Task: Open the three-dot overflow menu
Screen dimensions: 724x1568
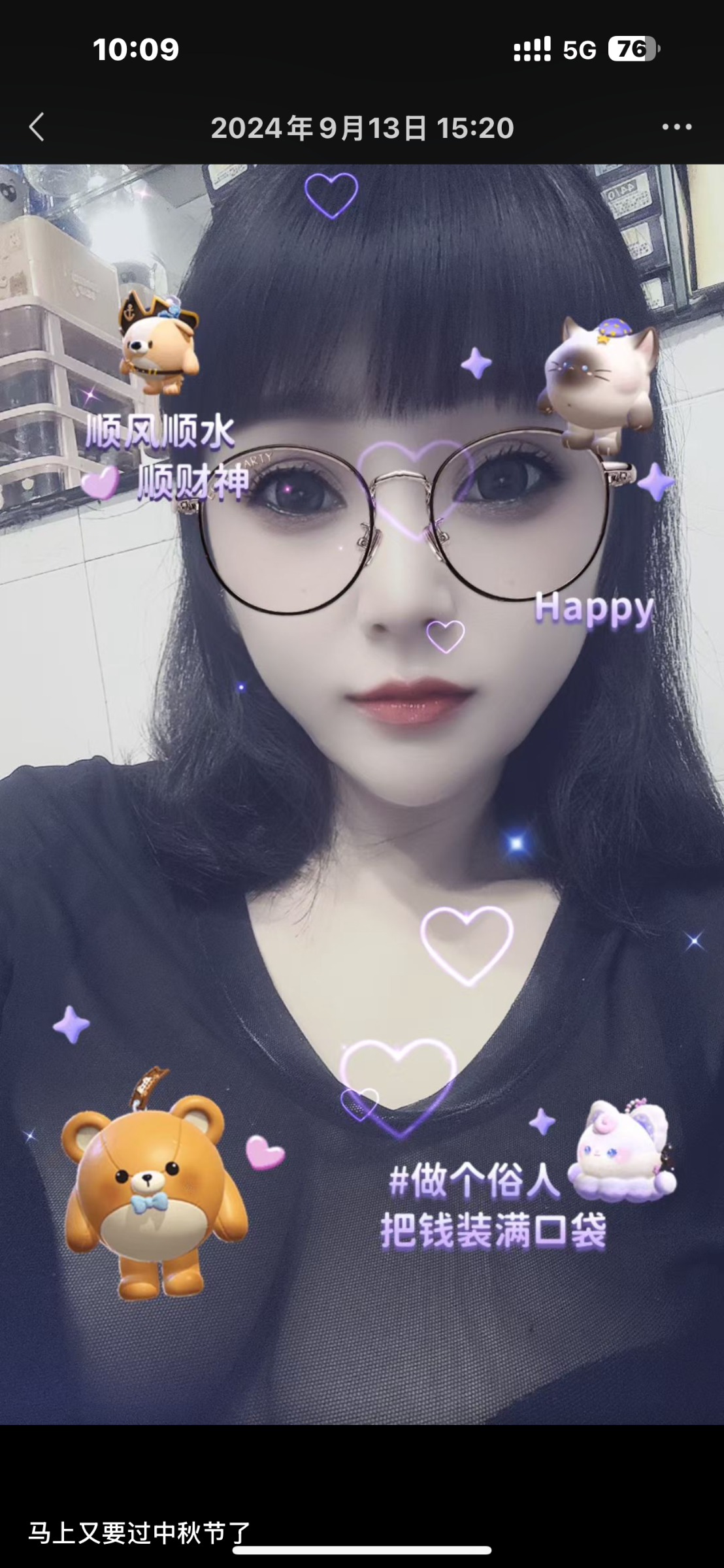Action: [x=676, y=127]
